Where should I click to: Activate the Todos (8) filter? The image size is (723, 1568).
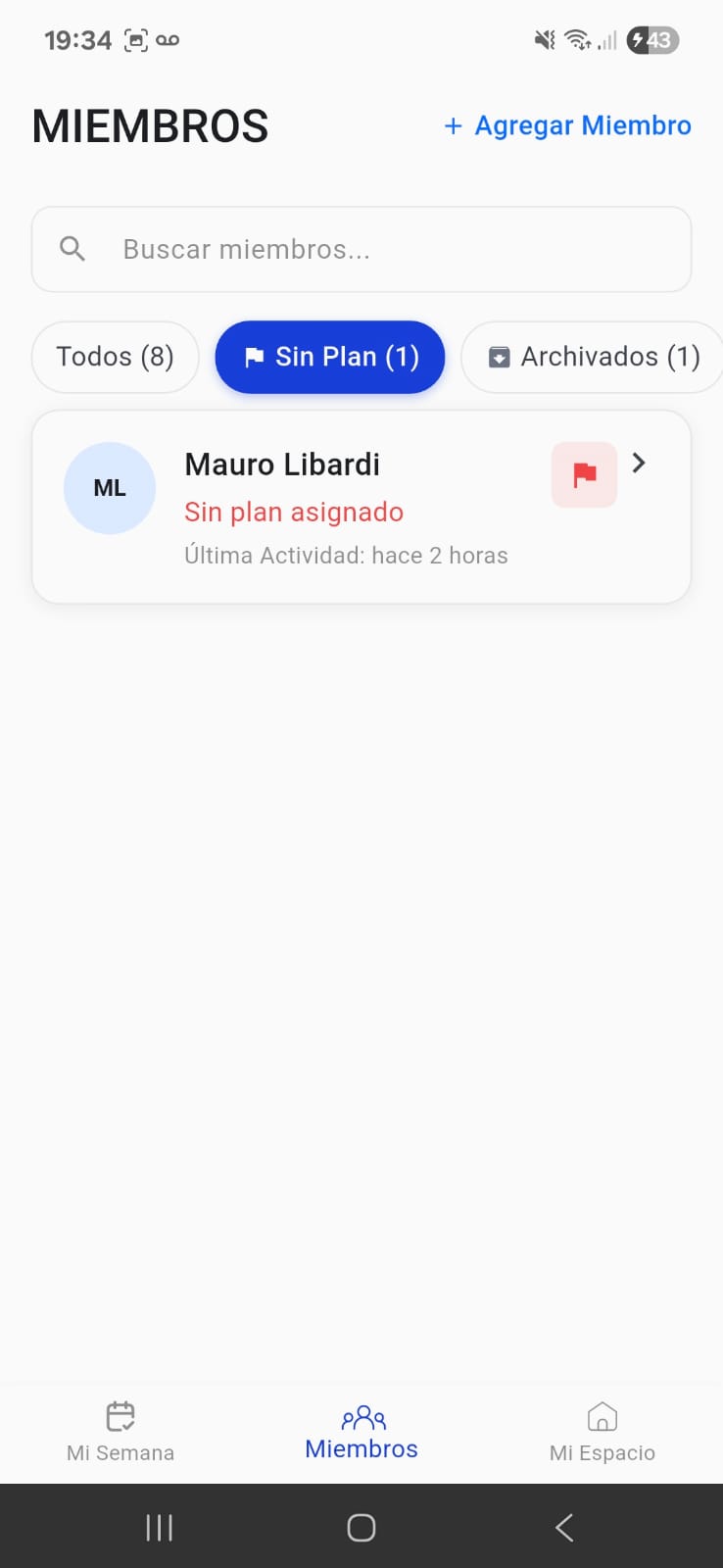point(115,357)
